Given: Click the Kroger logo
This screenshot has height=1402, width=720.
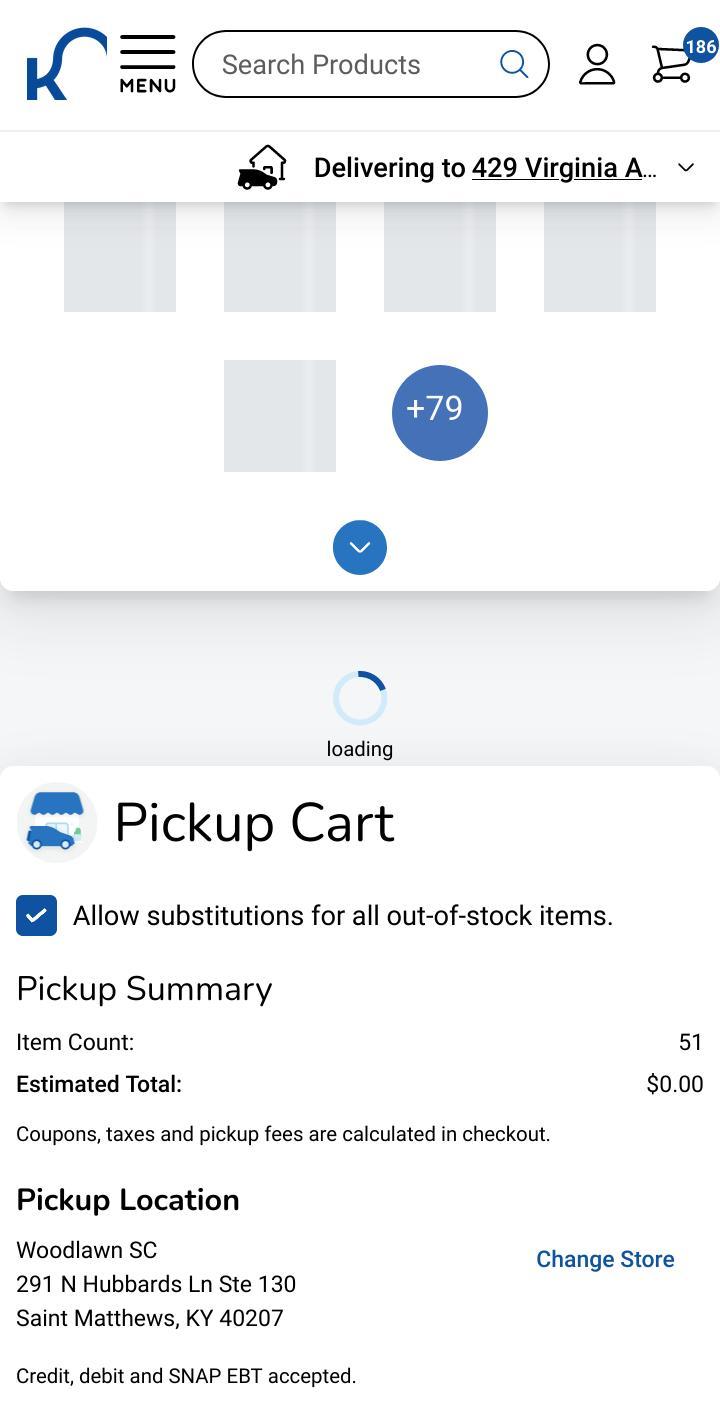Looking at the screenshot, I should pos(63,64).
